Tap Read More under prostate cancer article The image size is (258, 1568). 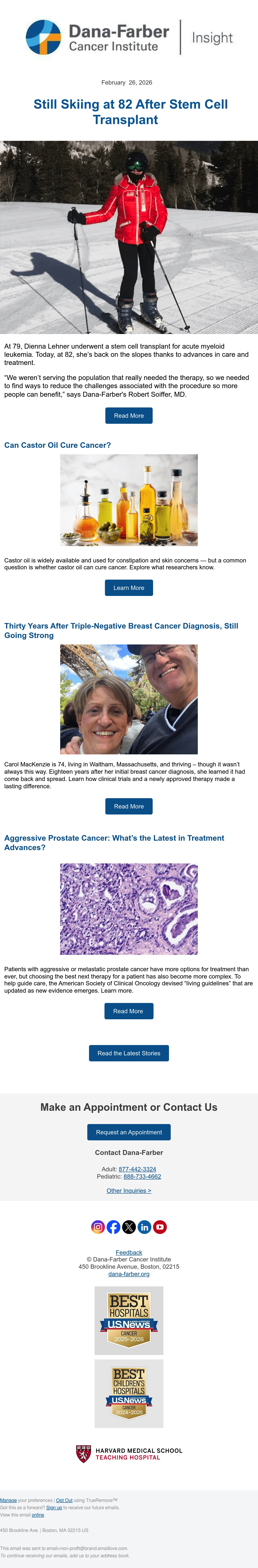tap(129, 1011)
